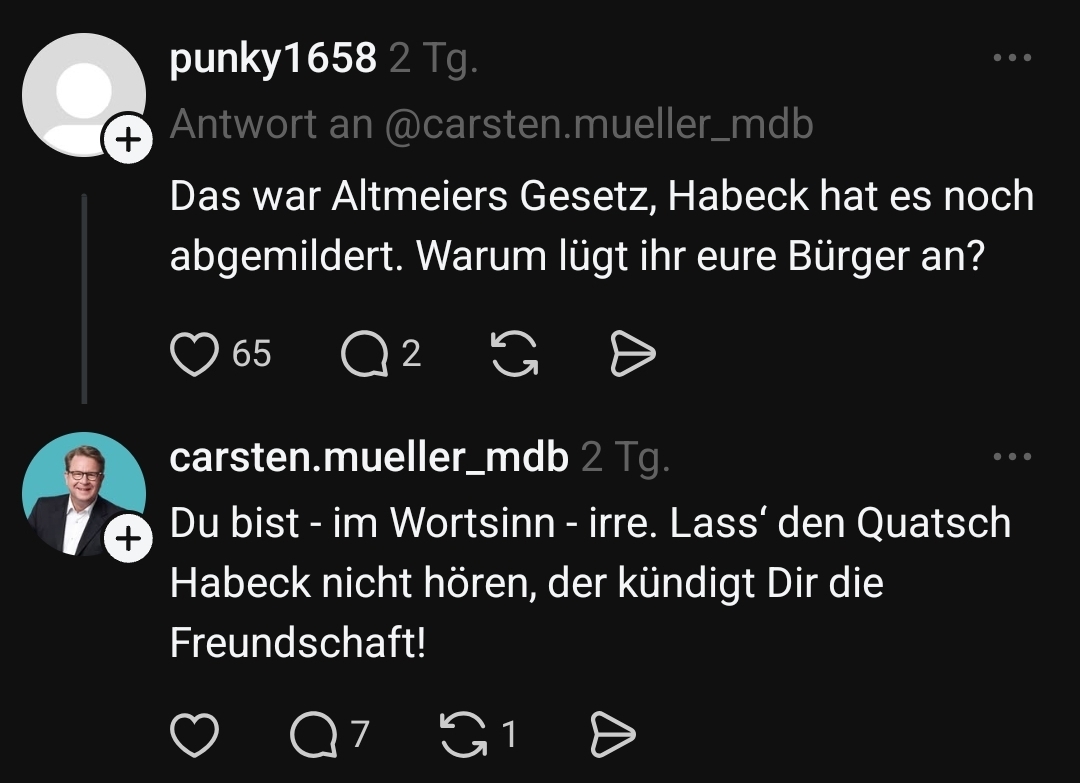Open overflow menu on punky1658's reply
This screenshot has width=1080, height=783.
[x=1012, y=59]
